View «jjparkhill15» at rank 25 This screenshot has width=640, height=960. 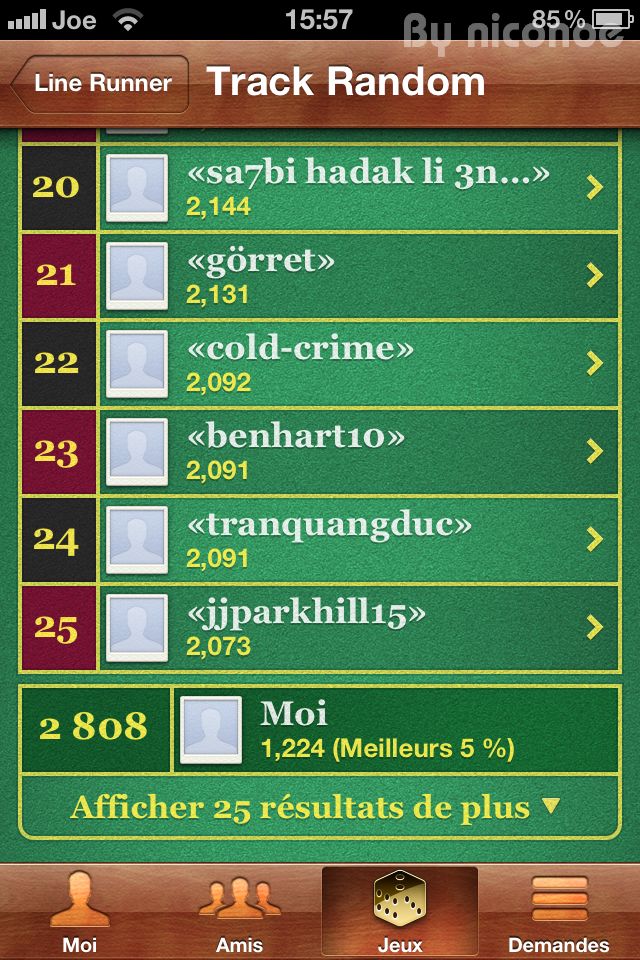(x=360, y=627)
